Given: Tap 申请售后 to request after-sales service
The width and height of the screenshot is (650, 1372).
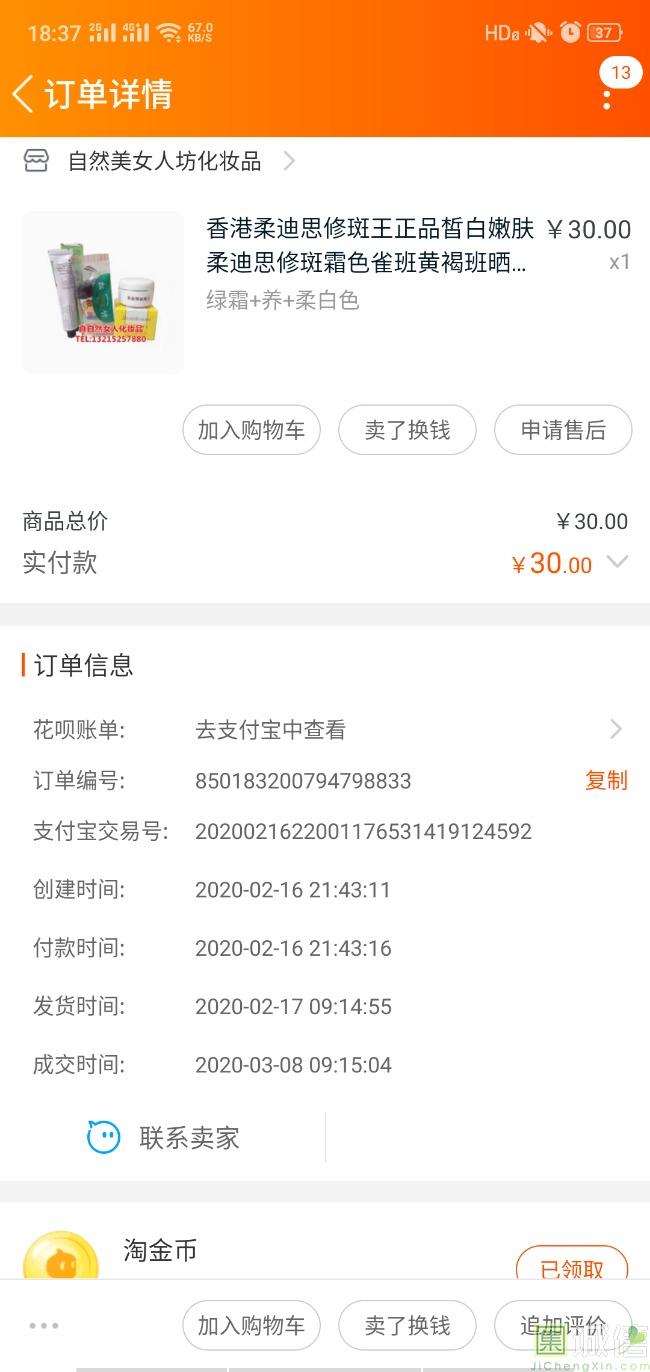Looking at the screenshot, I should coord(563,430).
